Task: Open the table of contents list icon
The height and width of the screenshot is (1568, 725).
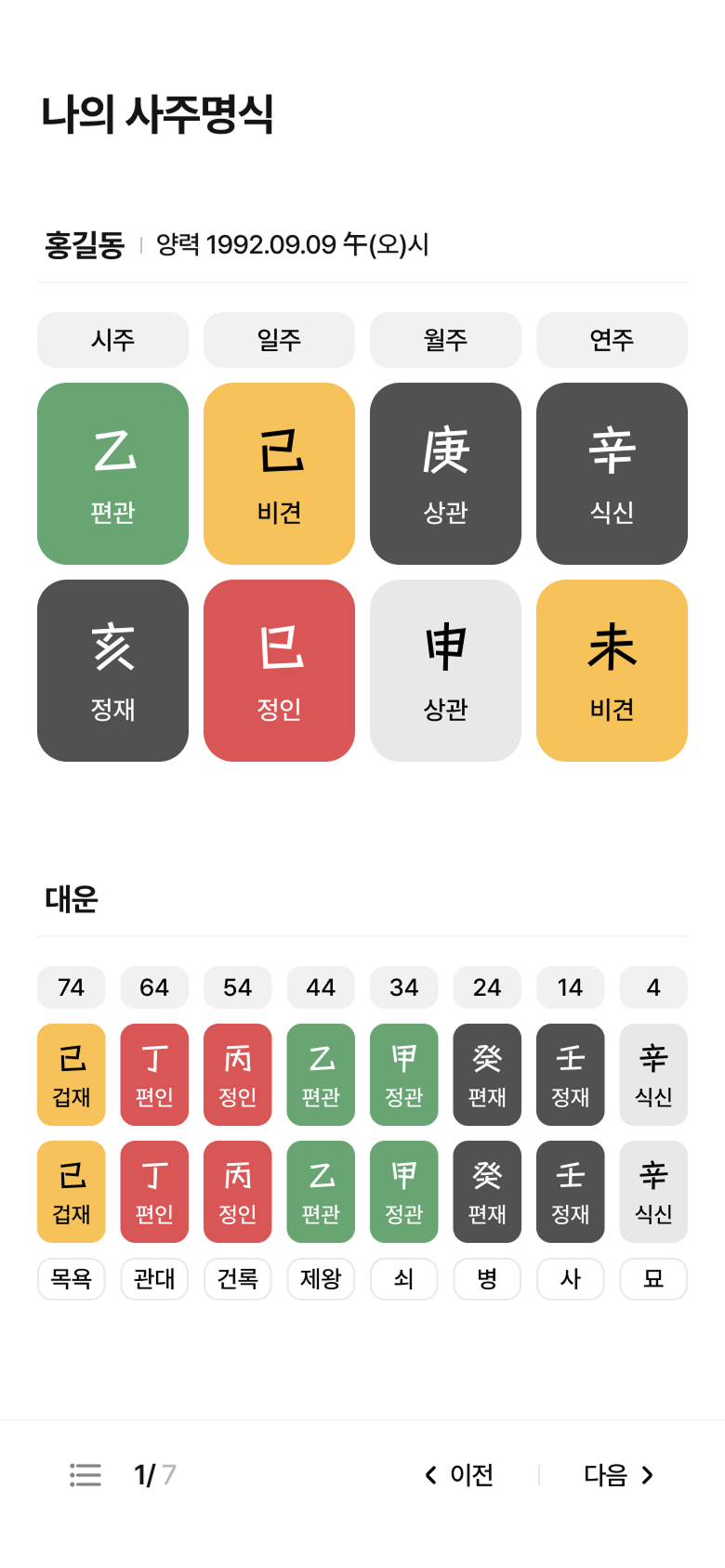Action: click(x=86, y=1474)
